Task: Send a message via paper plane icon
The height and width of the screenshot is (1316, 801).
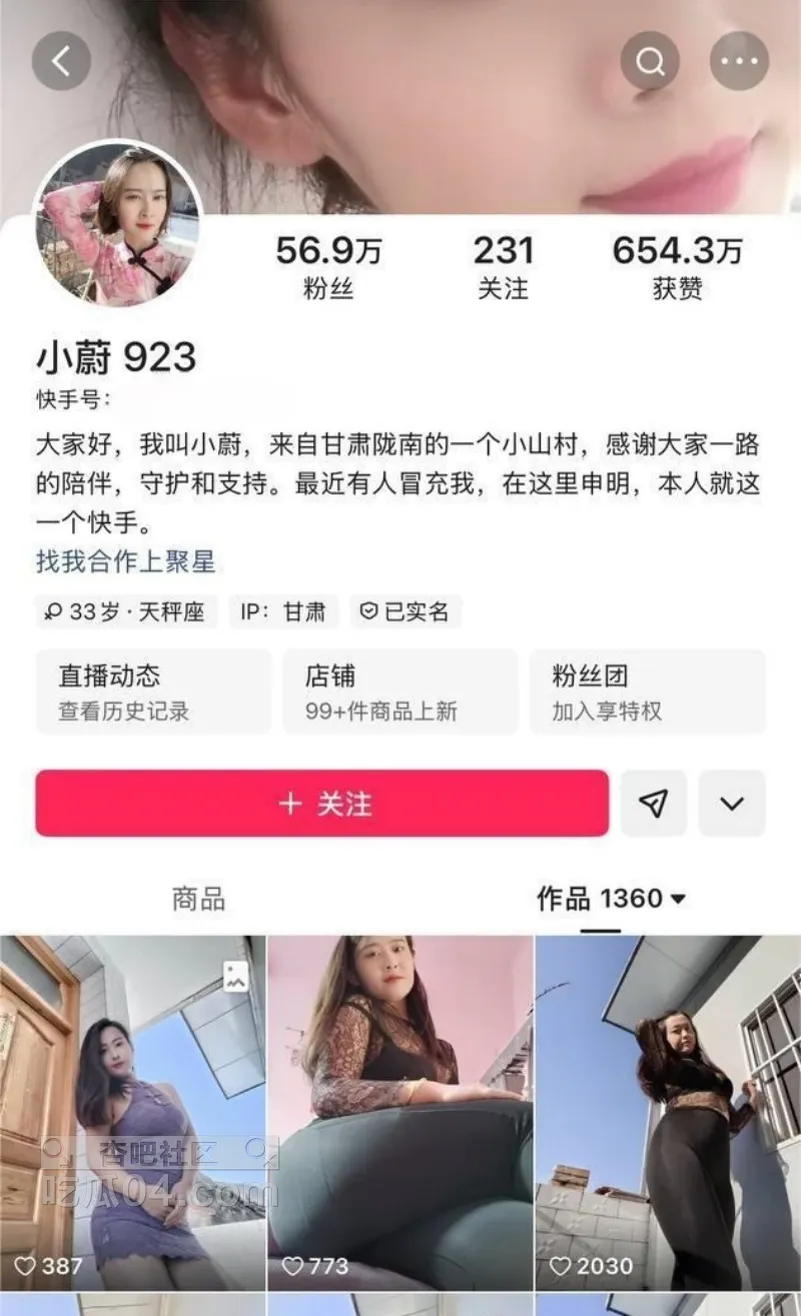Action: click(x=653, y=803)
